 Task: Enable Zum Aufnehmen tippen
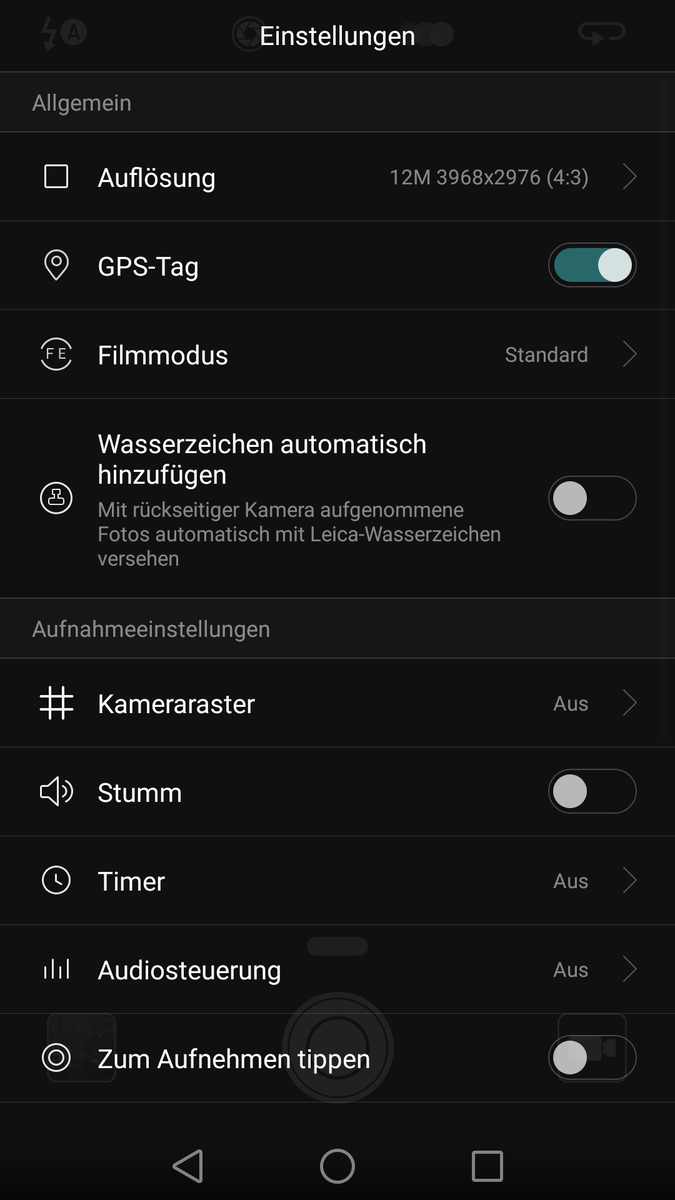point(592,1058)
